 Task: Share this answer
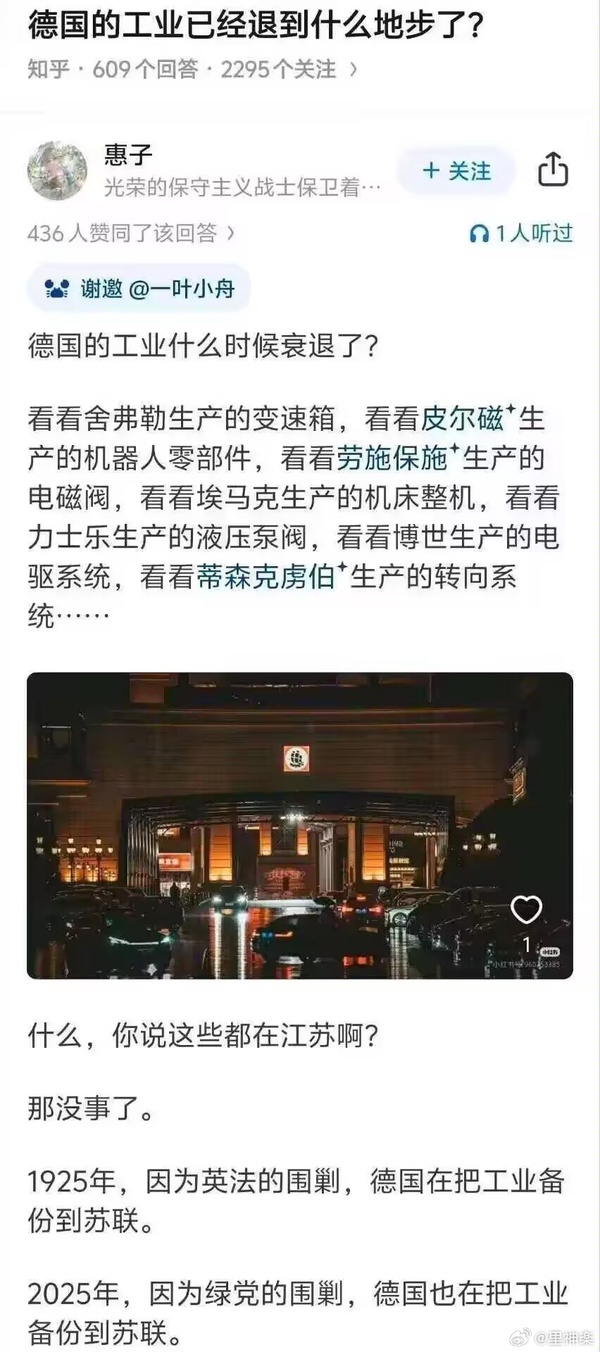553,170
